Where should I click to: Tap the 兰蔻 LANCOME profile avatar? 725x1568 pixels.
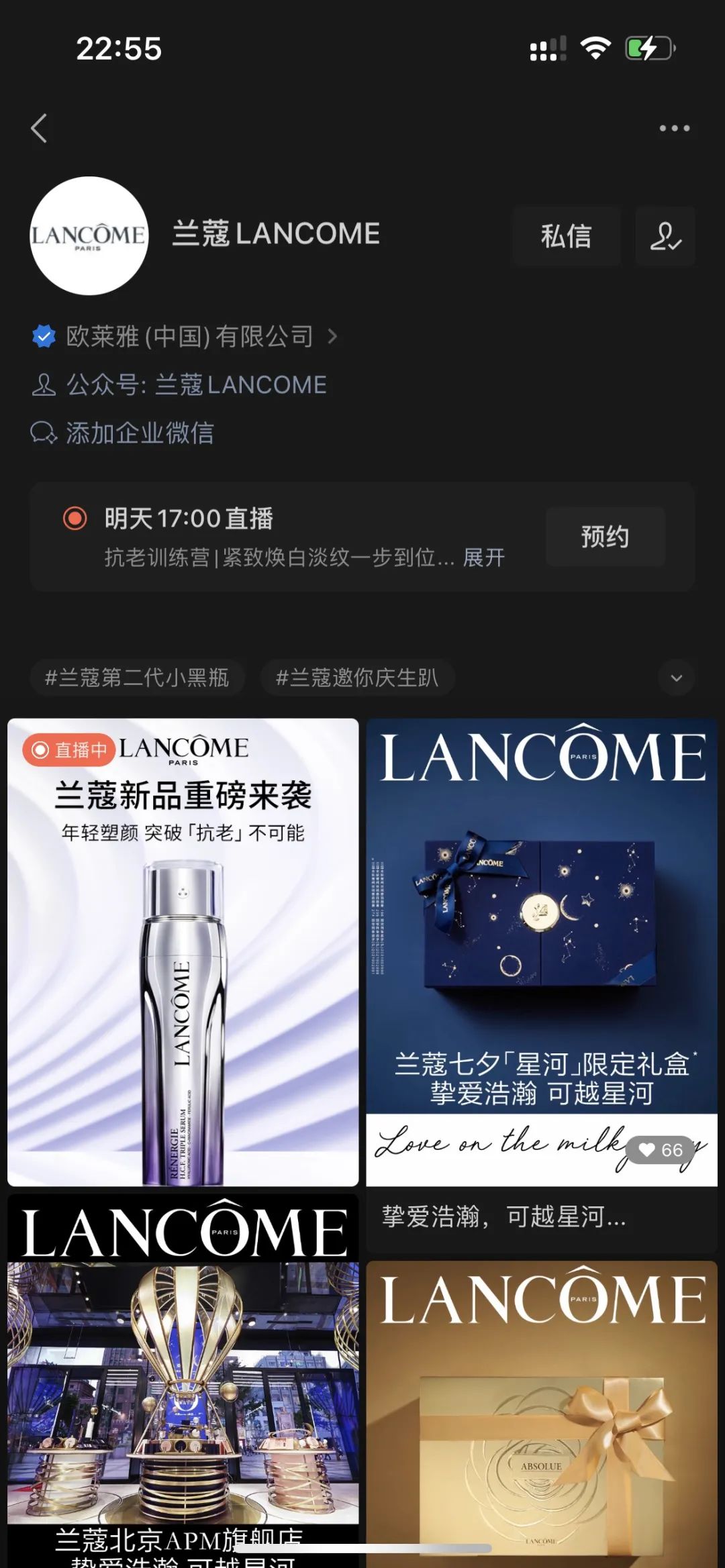[x=89, y=236]
